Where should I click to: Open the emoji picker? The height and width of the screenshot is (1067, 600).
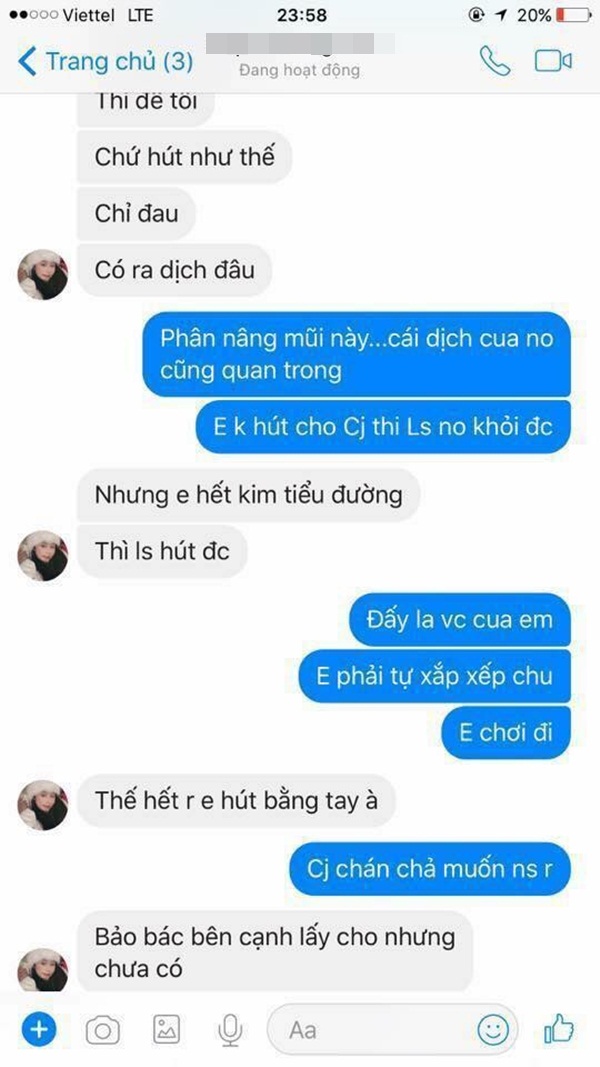[491, 1029]
